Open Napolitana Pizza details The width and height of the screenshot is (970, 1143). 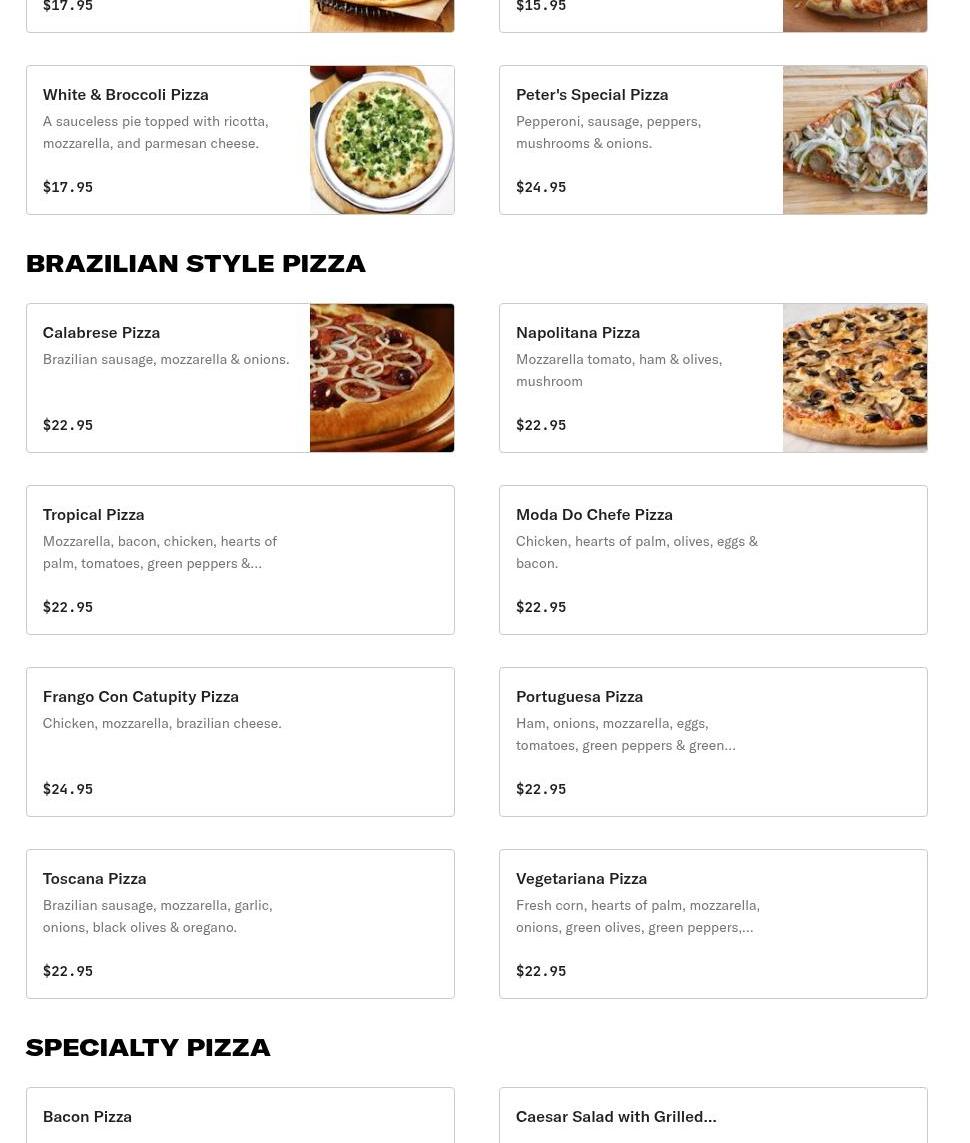713,378
